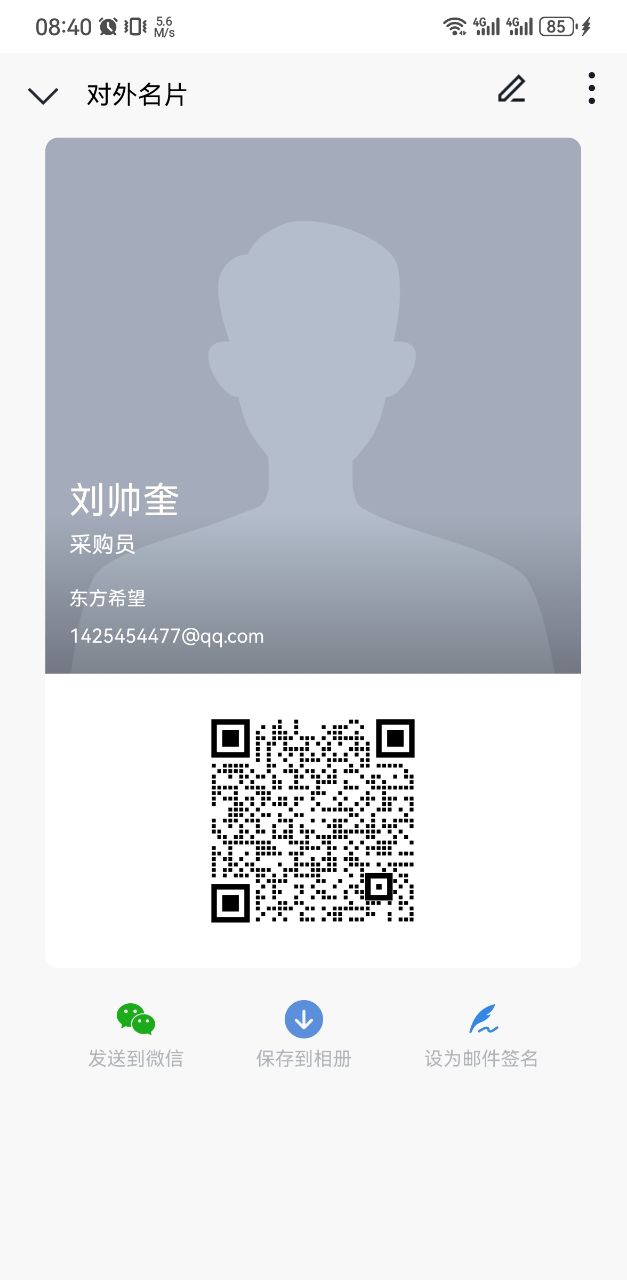
Task: Open the three-dot overflow menu
Action: point(592,89)
